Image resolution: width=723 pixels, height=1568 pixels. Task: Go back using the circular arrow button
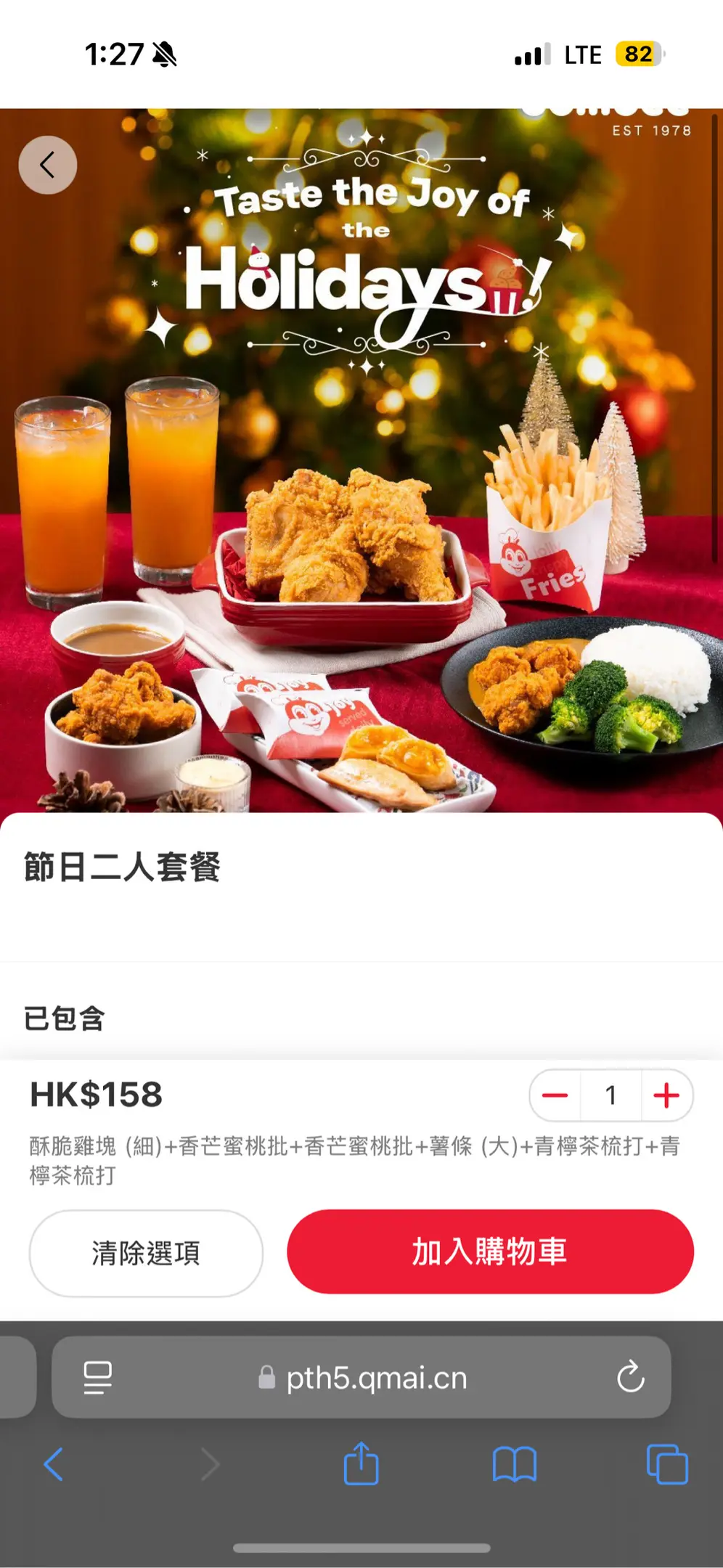[48, 165]
